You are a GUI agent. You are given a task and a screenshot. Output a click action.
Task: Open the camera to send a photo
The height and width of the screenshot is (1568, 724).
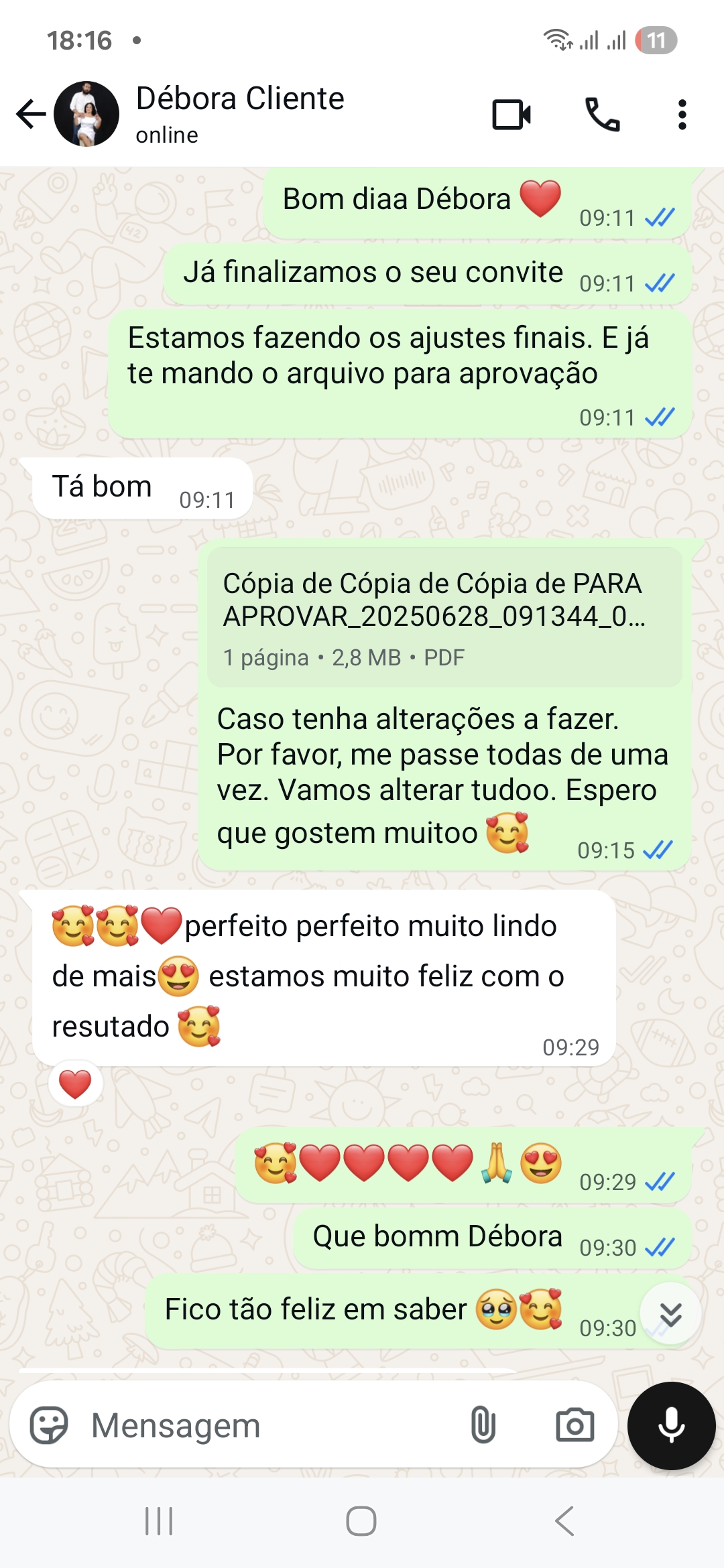tap(575, 1425)
